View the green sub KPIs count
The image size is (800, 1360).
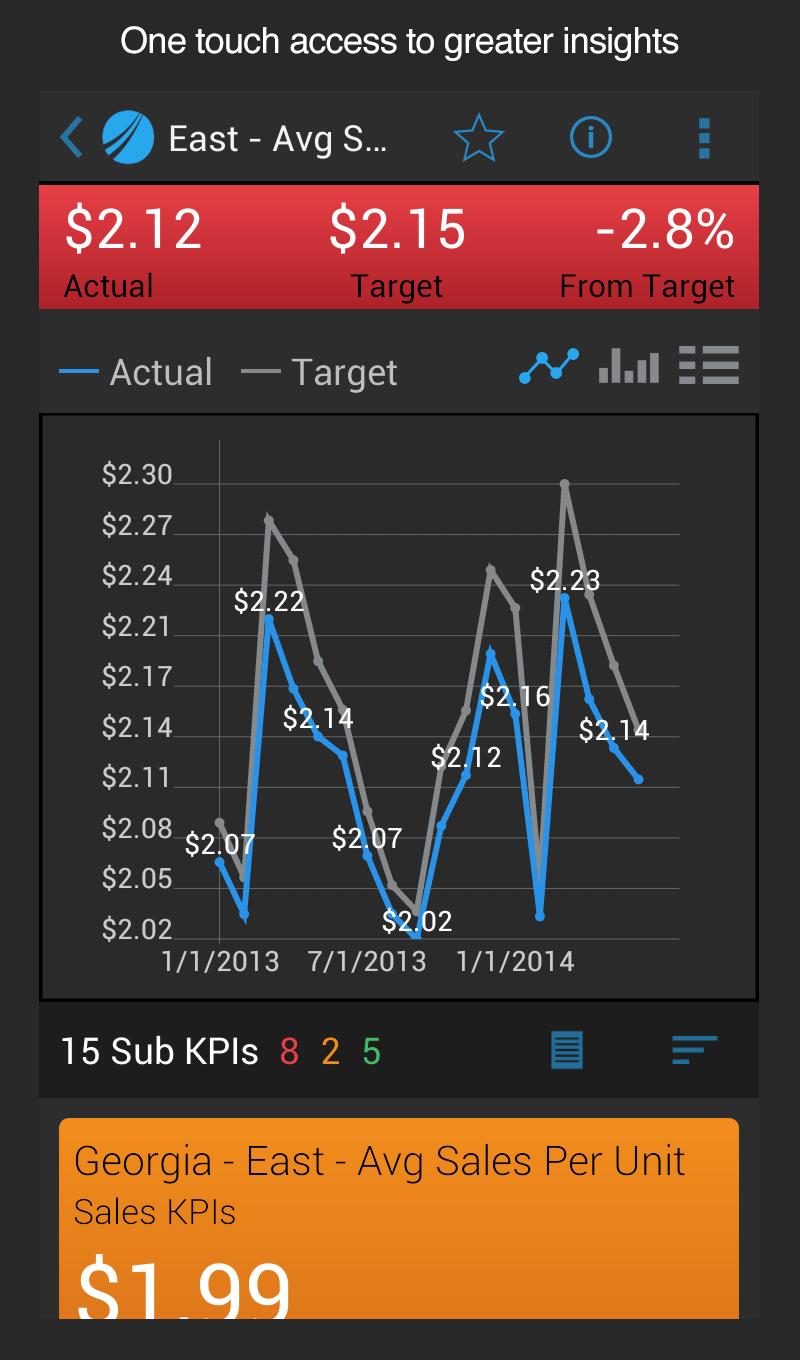pyautogui.click(x=369, y=1050)
